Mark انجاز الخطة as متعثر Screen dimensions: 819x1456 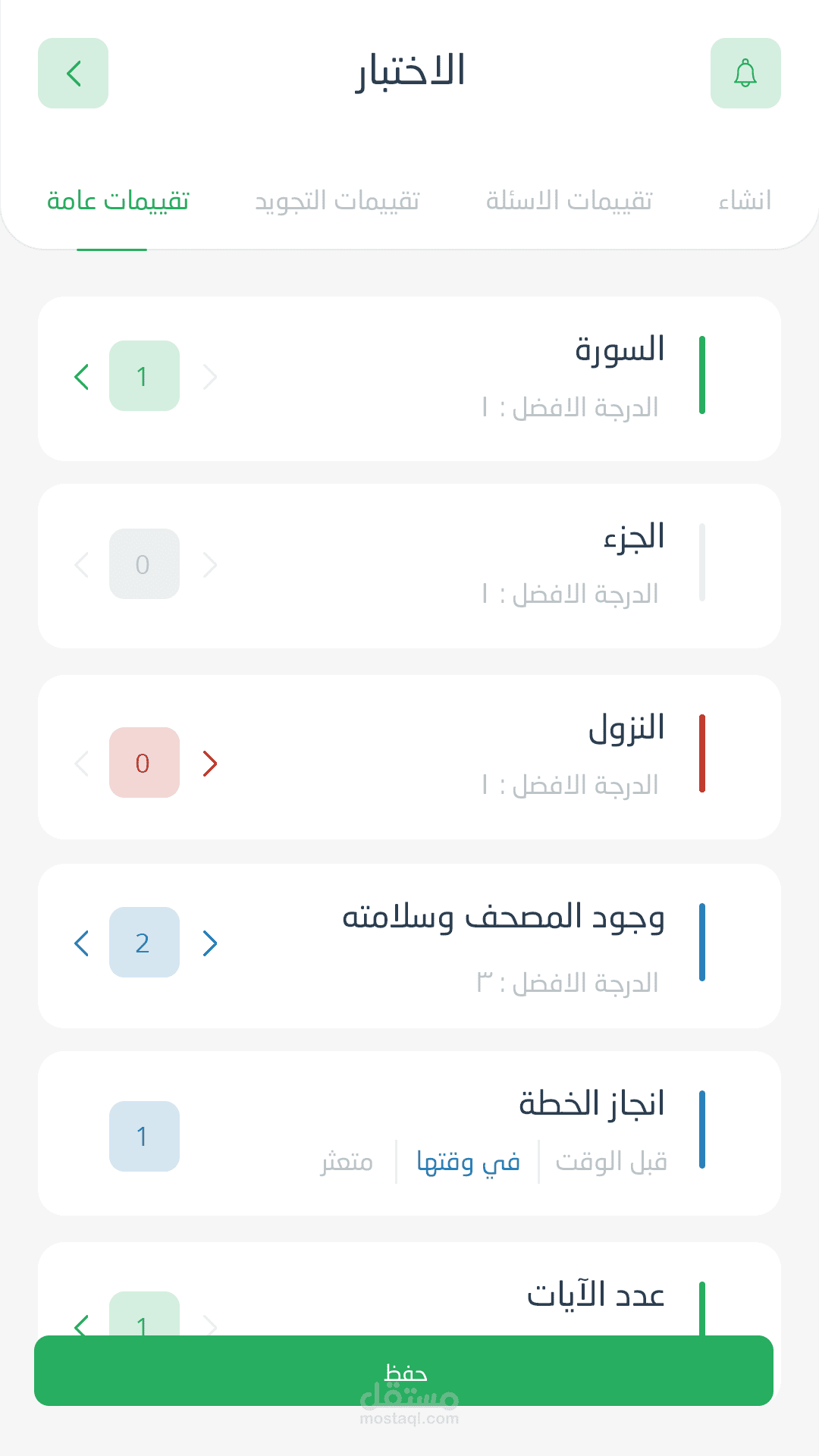pyautogui.click(x=347, y=1161)
